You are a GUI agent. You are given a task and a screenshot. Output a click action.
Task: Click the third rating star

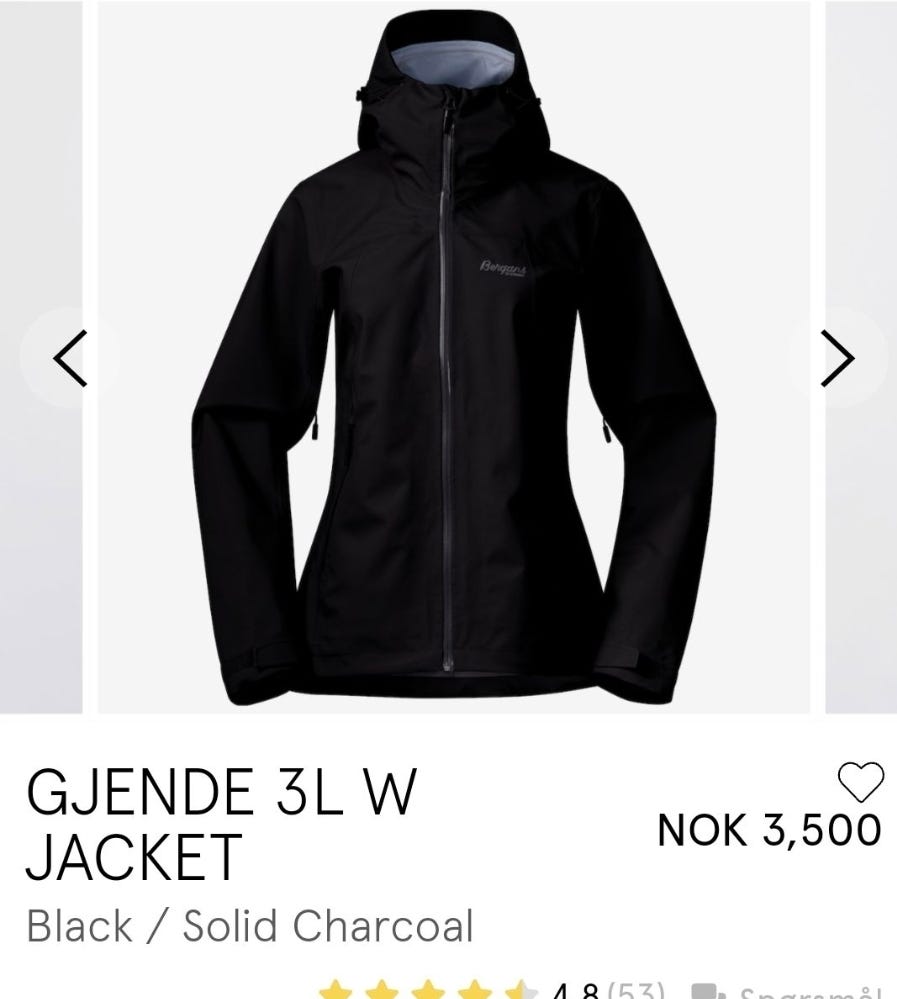428,990
